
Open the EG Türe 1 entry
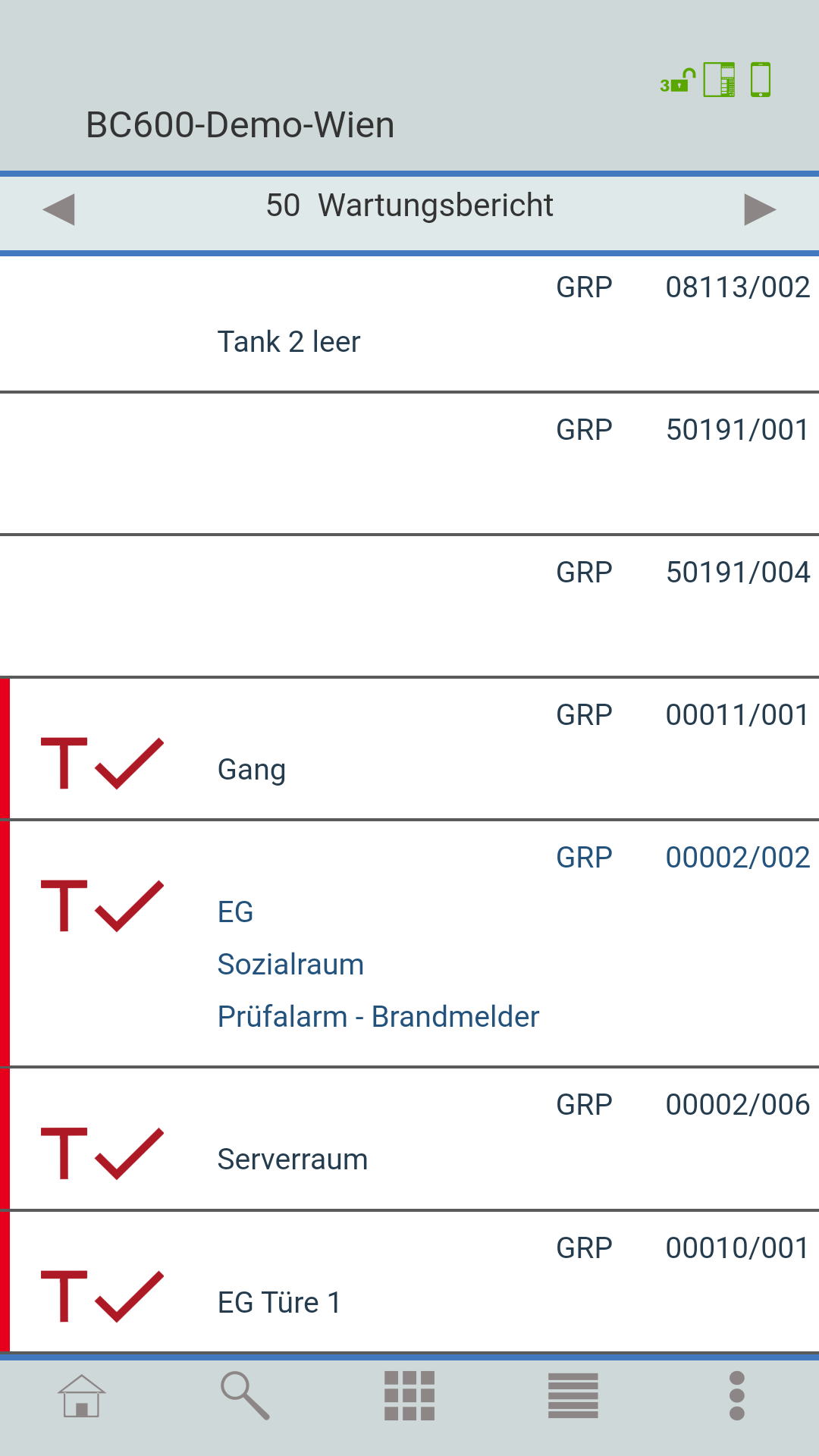pyautogui.click(x=409, y=1282)
